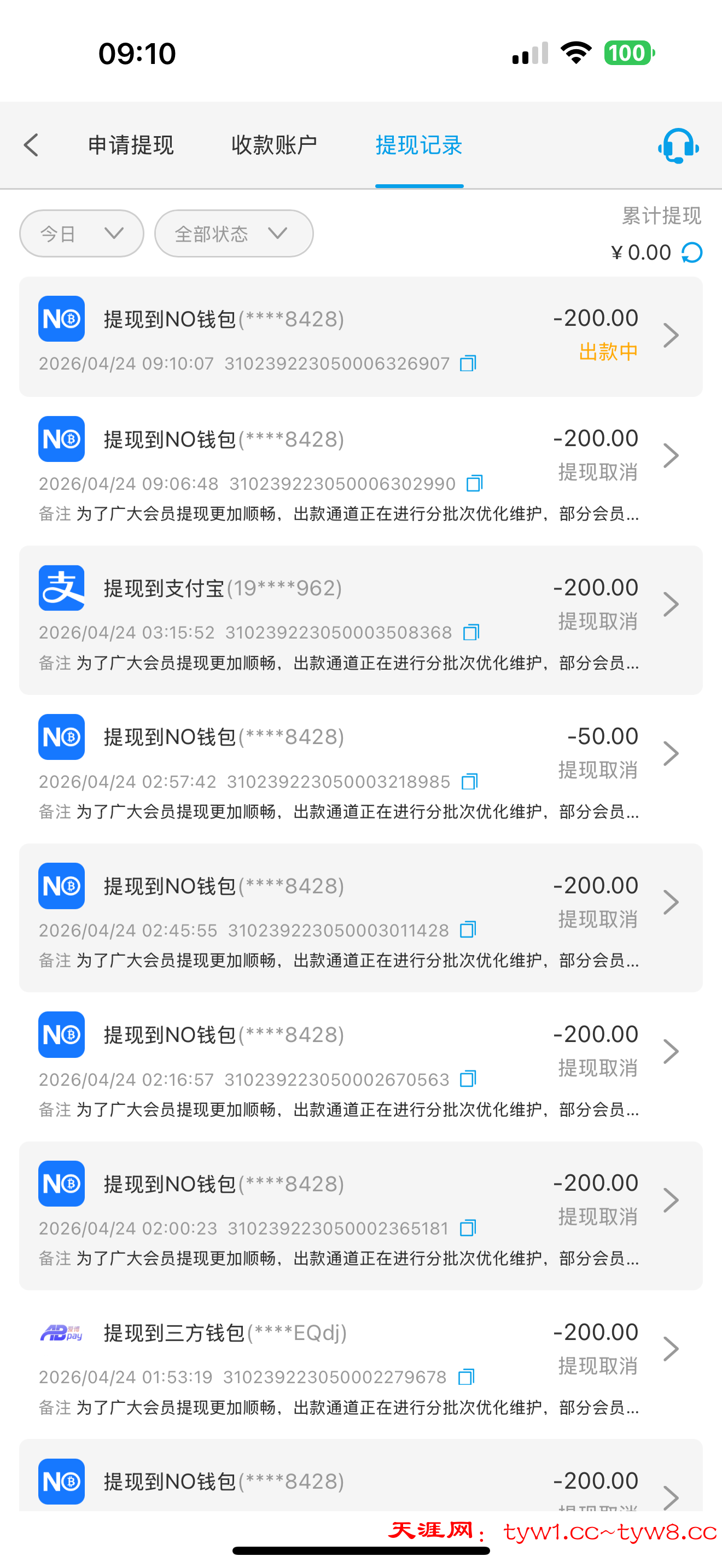Copy order number 310239223050006302990
The height and width of the screenshot is (1568, 722).
[474, 484]
